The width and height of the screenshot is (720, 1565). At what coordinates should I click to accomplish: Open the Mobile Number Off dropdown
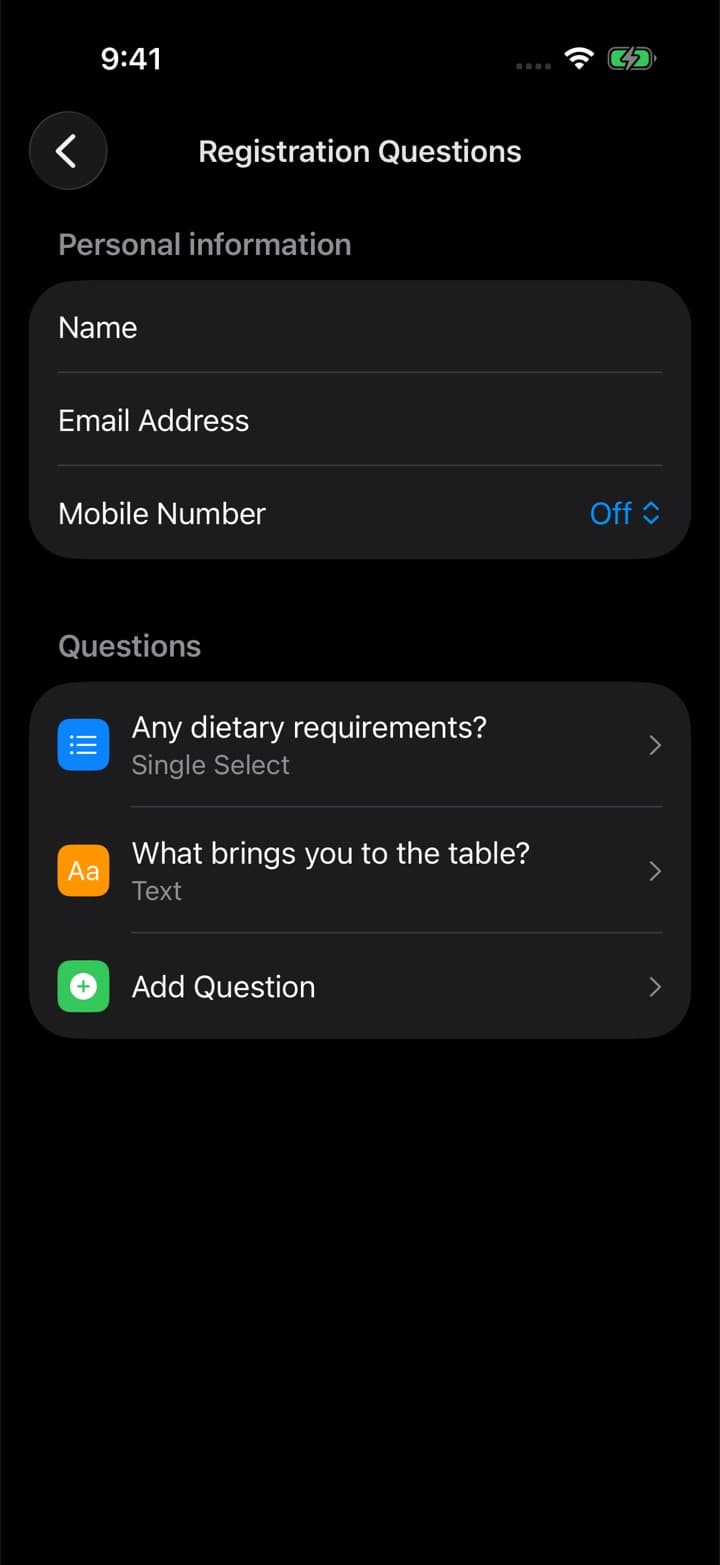[624, 513]
